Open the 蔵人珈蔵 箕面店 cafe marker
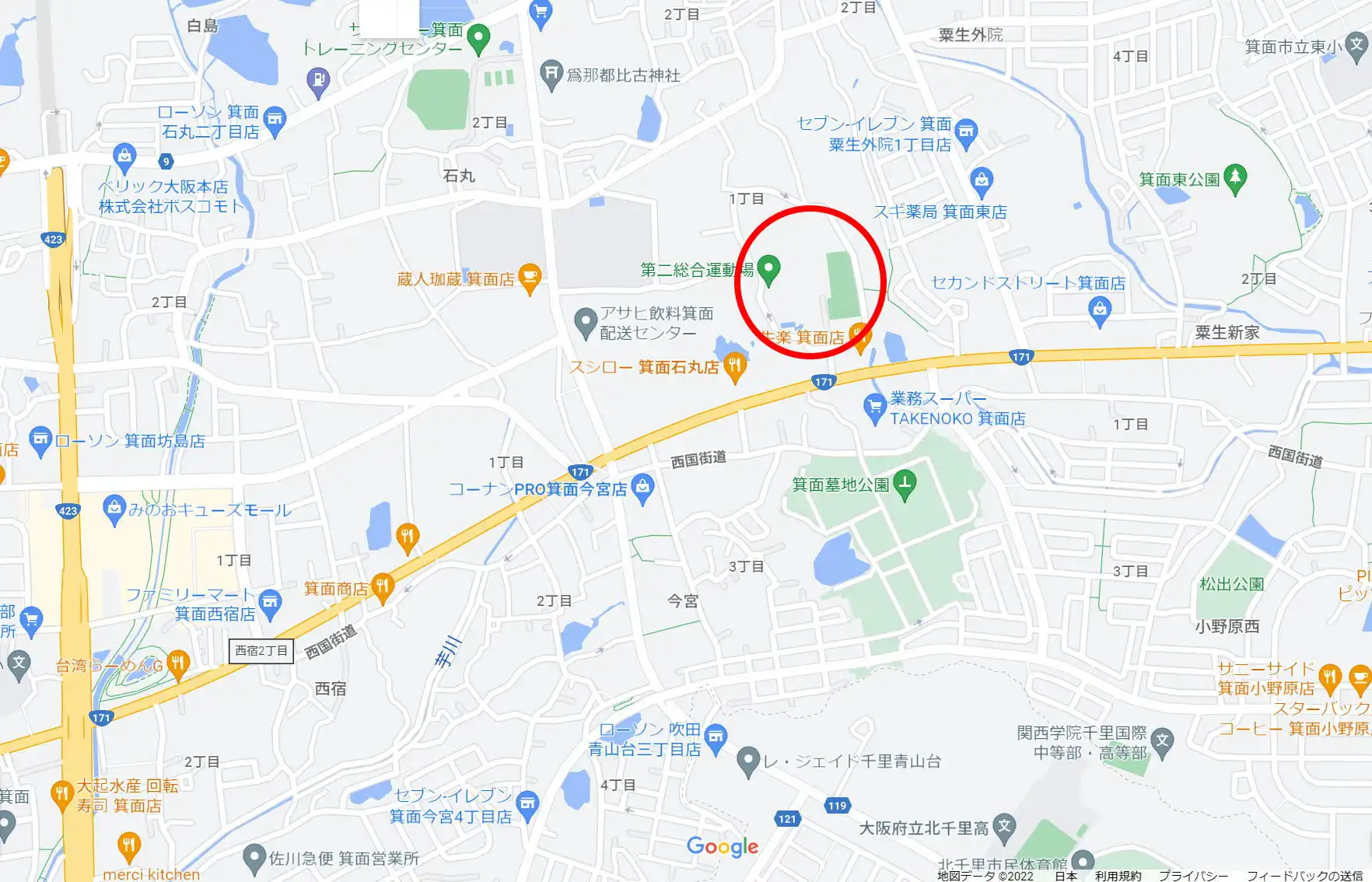 [530, 278]
